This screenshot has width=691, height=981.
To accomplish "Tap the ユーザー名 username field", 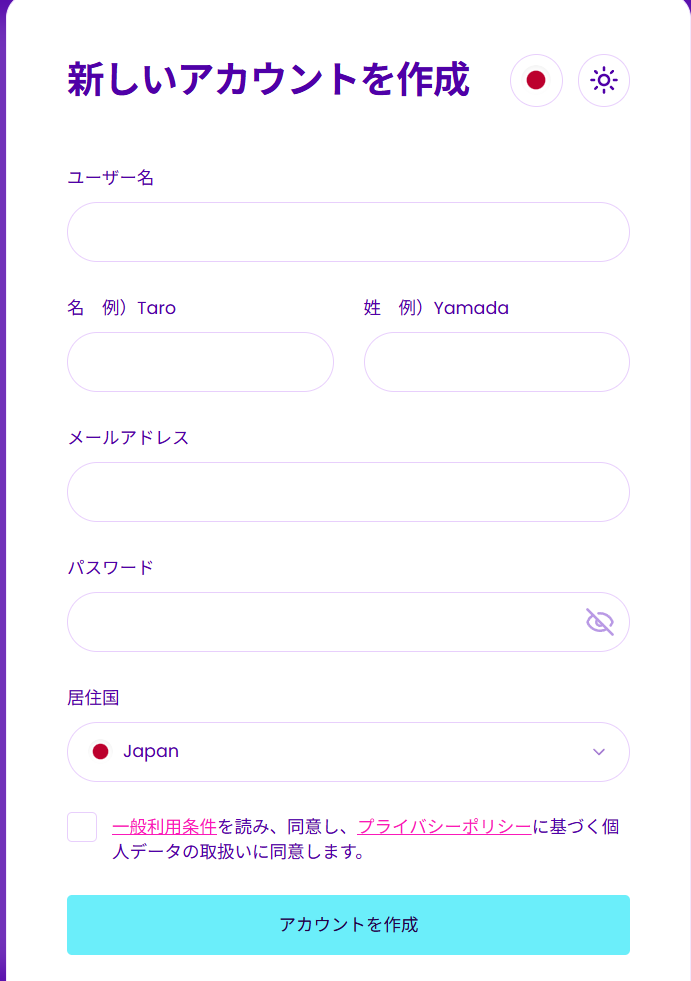I will [x=348, y=232].
